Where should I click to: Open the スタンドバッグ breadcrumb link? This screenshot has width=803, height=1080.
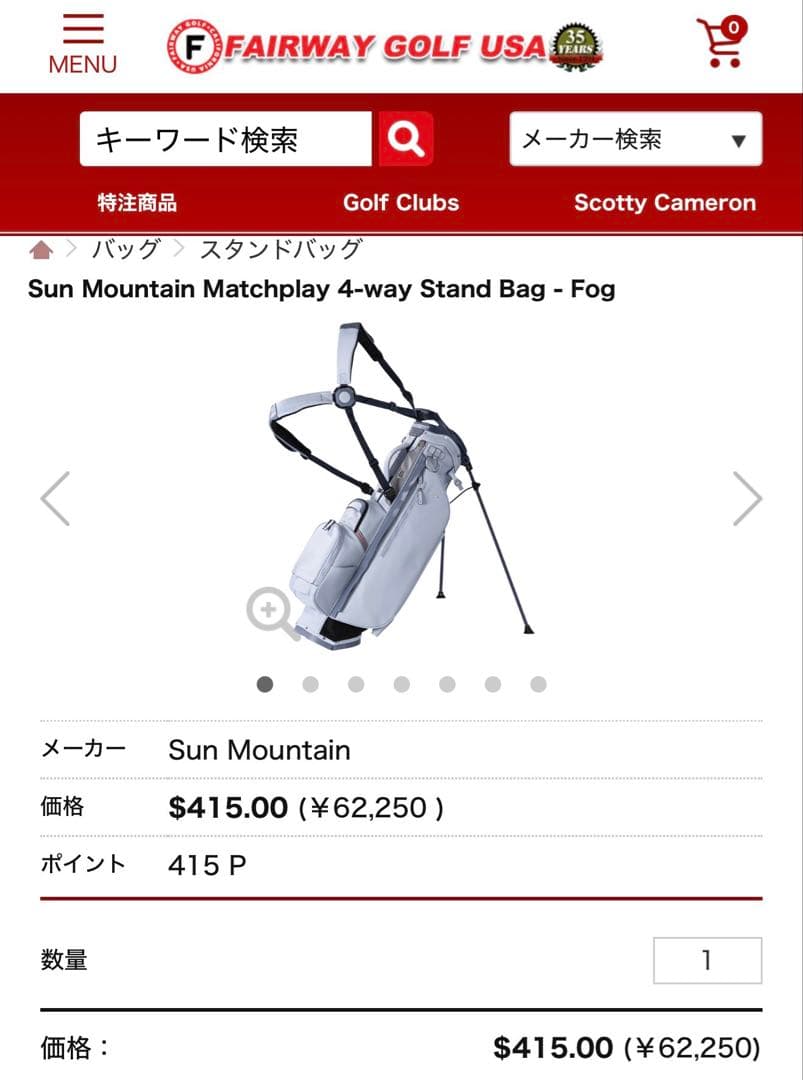click(280, 250)
